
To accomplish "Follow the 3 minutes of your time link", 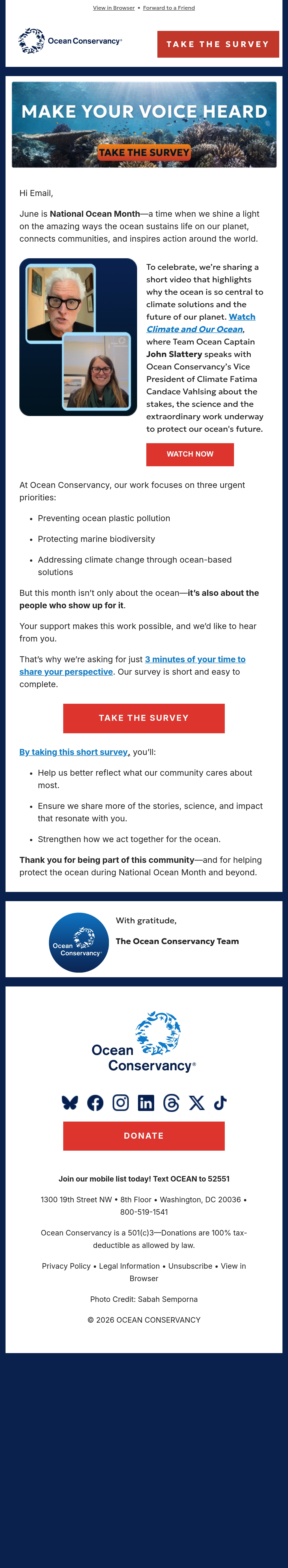I will click(x=133, y=665).
